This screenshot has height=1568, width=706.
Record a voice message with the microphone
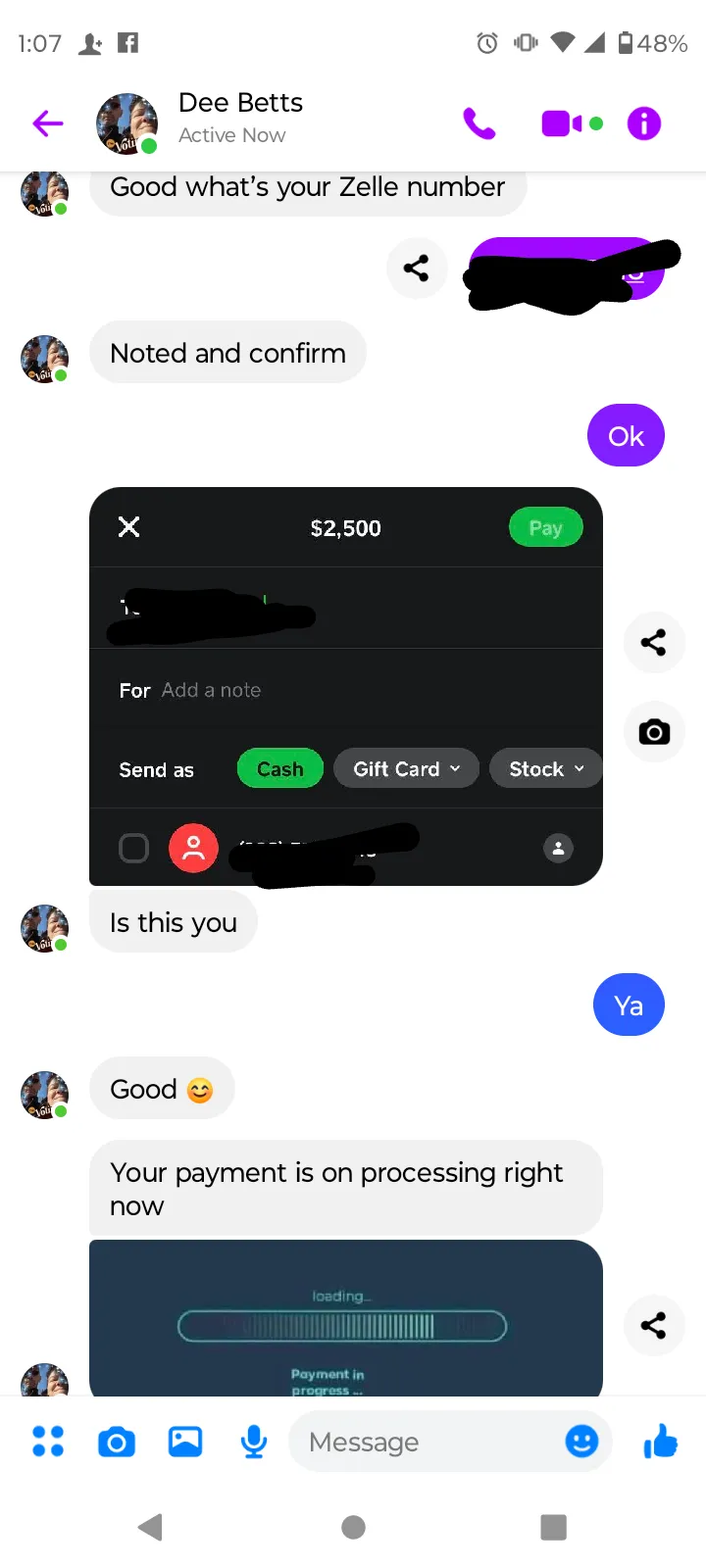(x=254, y=1442)
